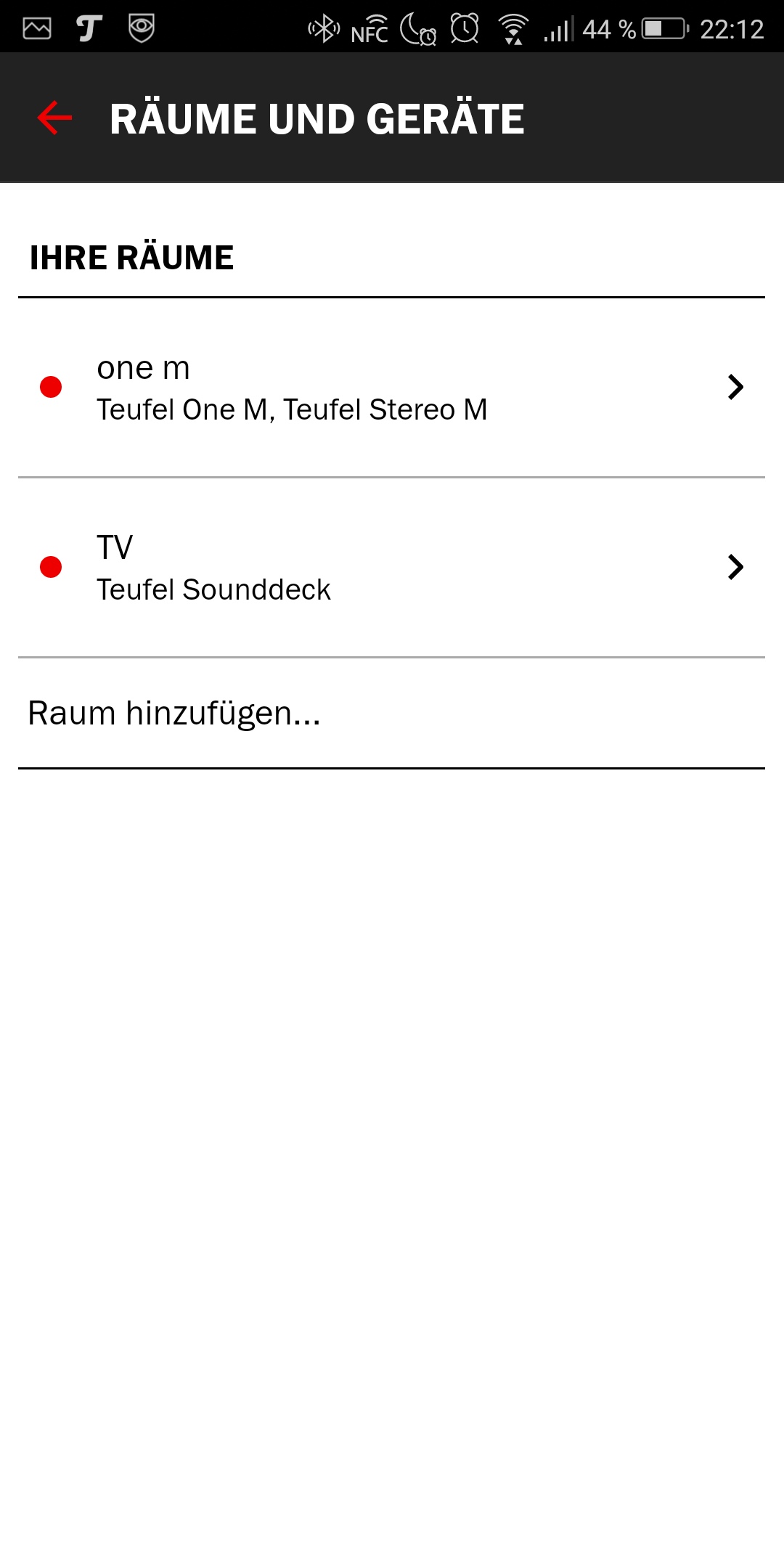Go back using the red arrow
The width and height of the screenshot is (784, 1568).
coord(55,118)
